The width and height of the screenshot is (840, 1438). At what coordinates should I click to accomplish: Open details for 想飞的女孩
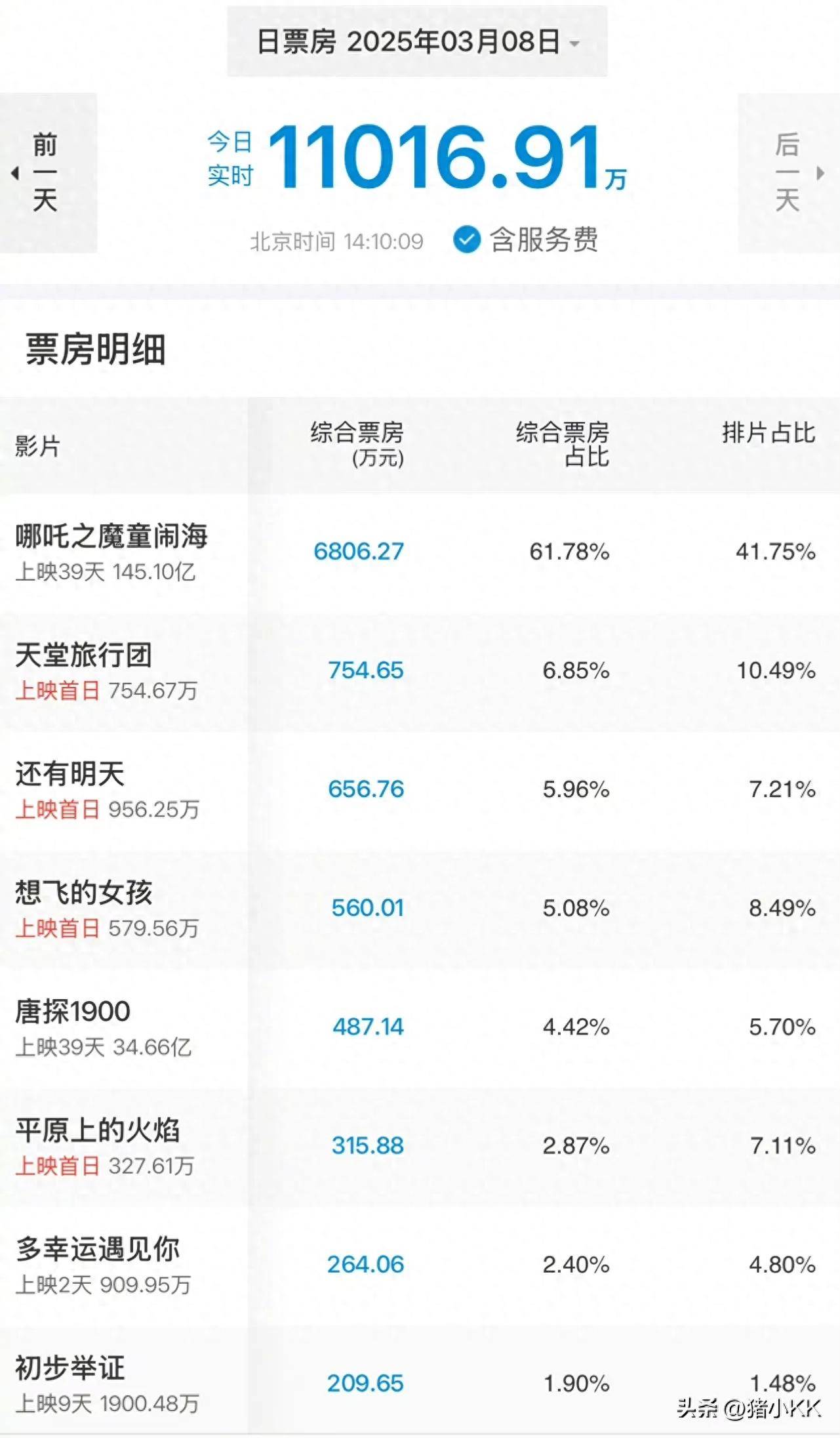click(x=420, y=909)
